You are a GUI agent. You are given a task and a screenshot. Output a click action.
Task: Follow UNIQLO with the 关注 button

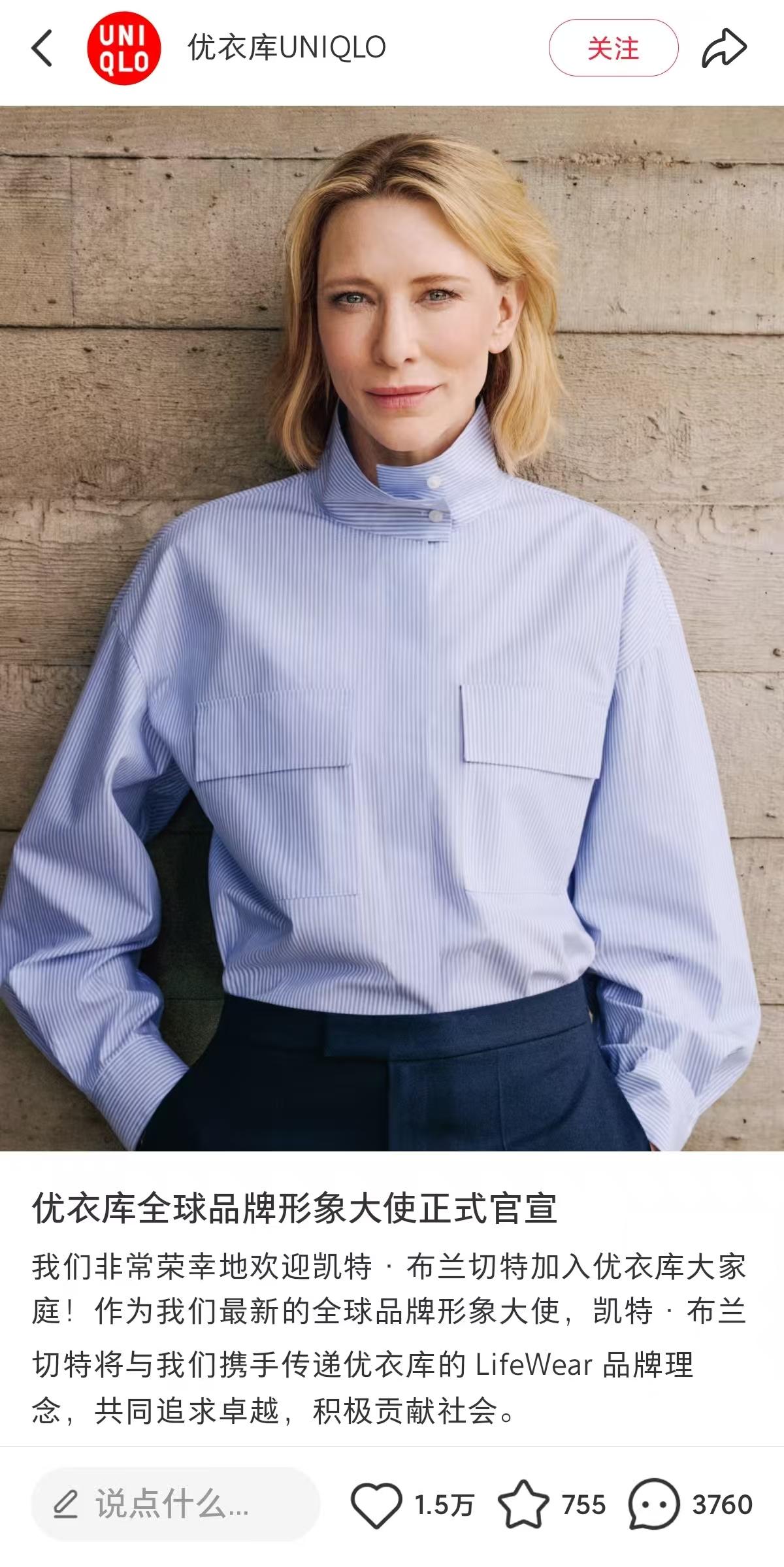[x=613, y=49]
